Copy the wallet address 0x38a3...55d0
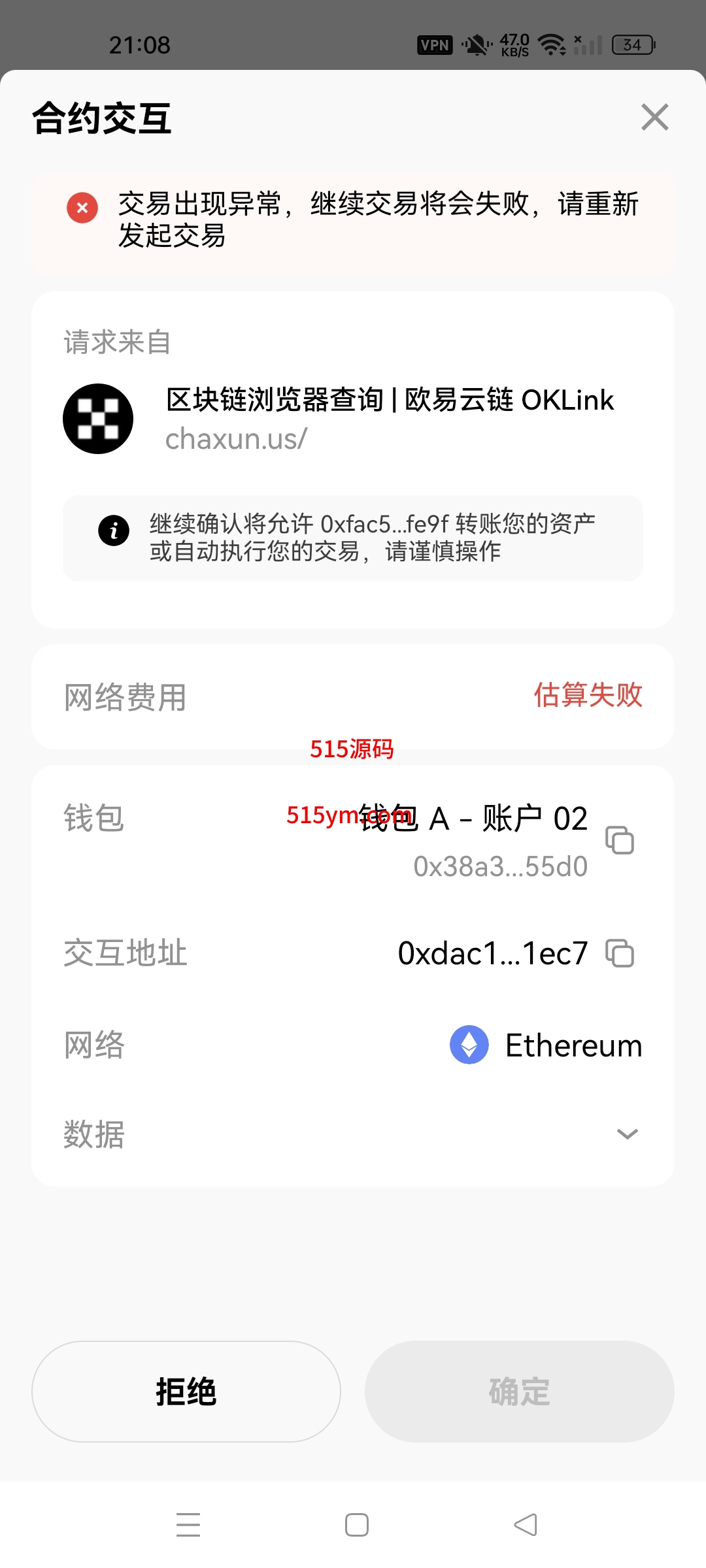This screenshot has width=706, height=1568. (x=620, y=840)
